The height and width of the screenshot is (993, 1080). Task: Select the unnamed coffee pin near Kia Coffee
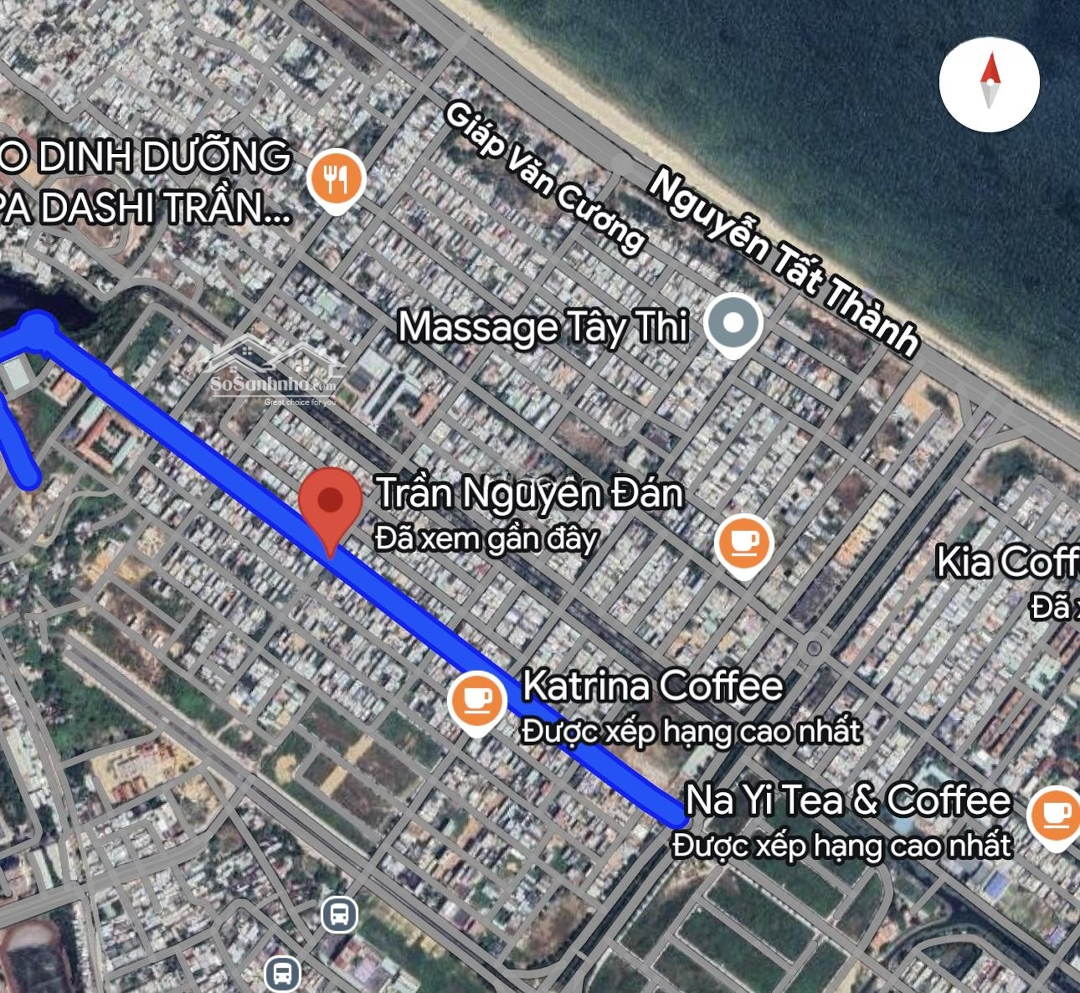[744, 543]
